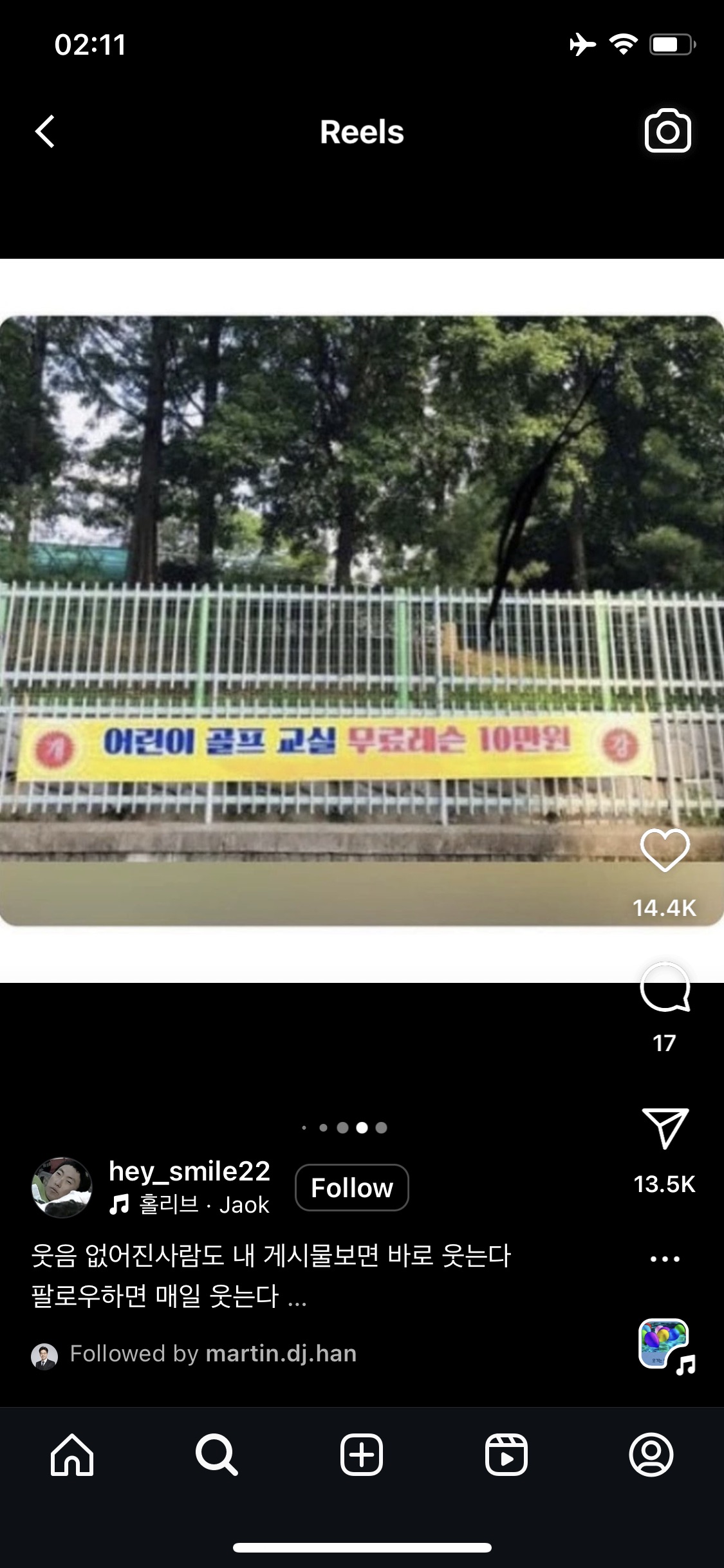
Task: Open martin.dj.han's profile
Action: (x=281, y=1354)
